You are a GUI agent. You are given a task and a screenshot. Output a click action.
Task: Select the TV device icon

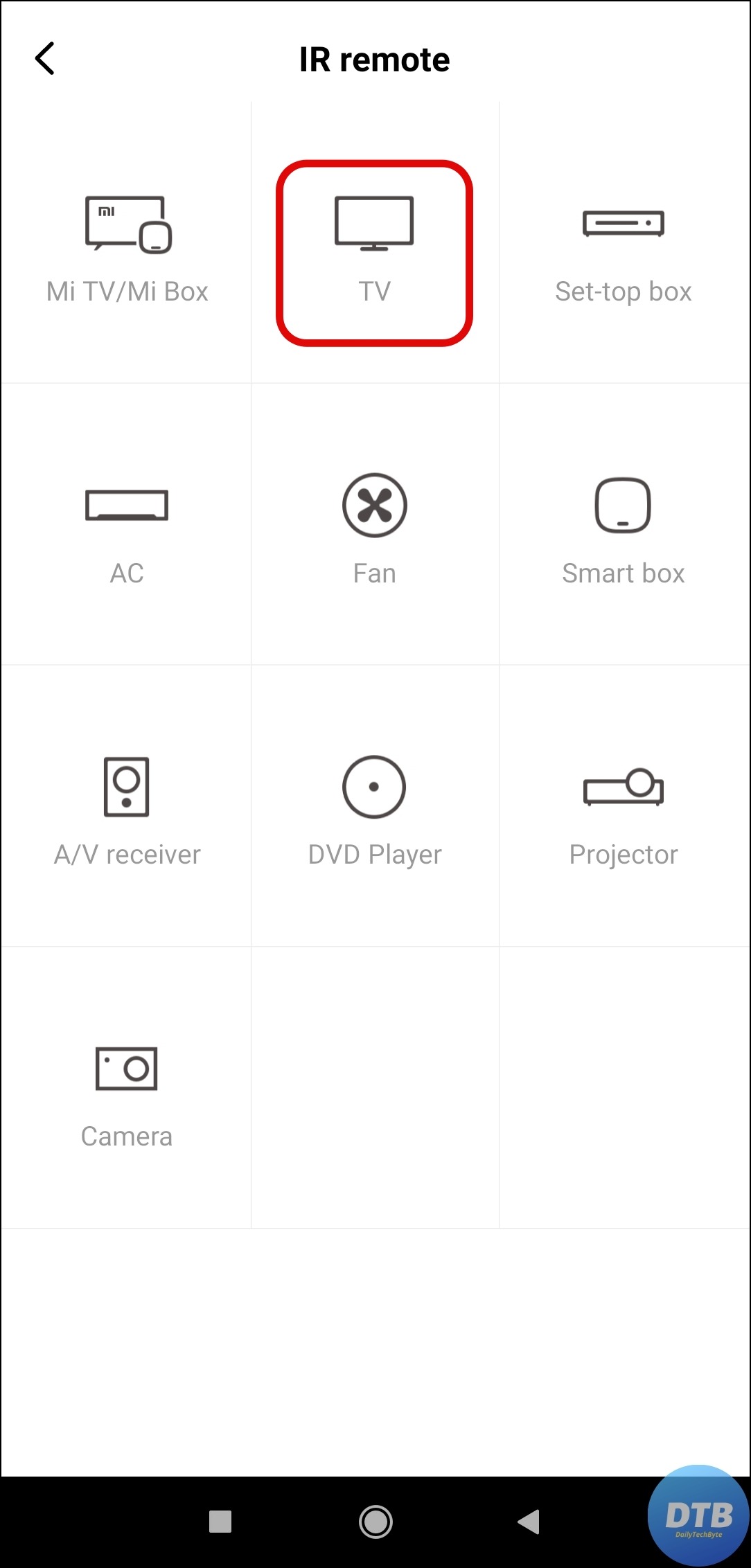(374, 220)
